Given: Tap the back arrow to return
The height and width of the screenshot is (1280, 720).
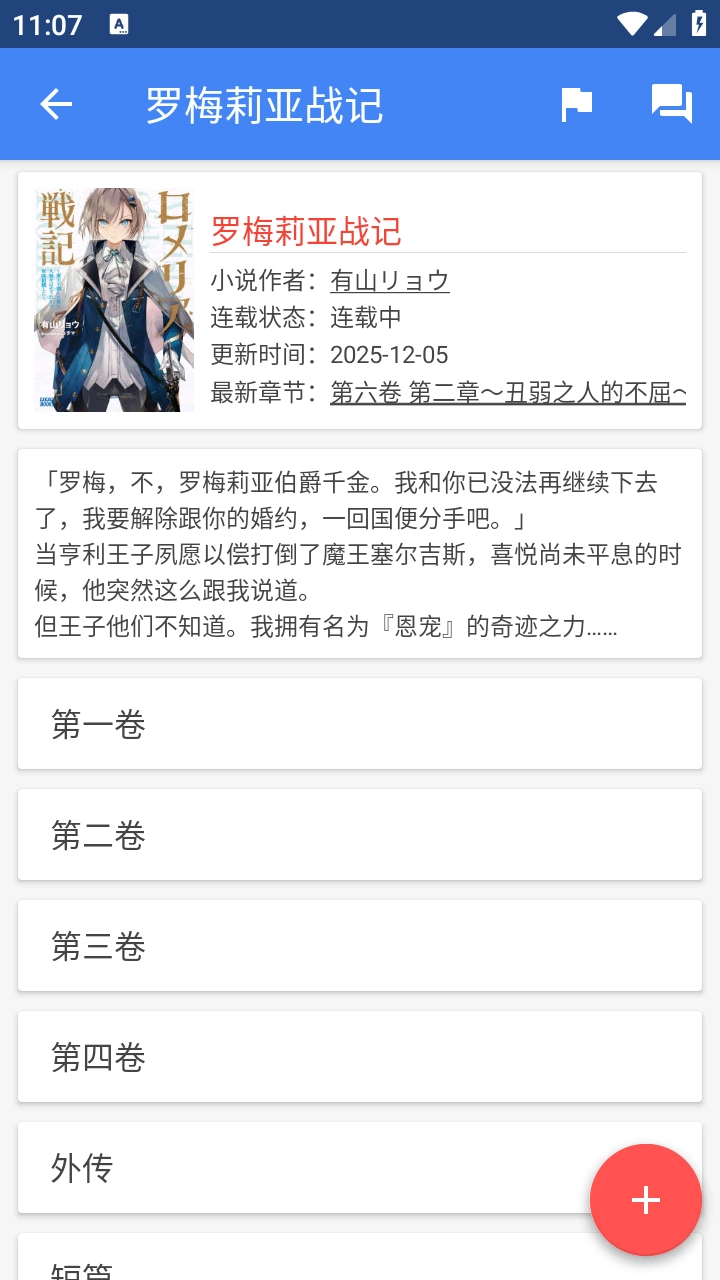Looking at the screenshot, I should click(x=57, y=103).
